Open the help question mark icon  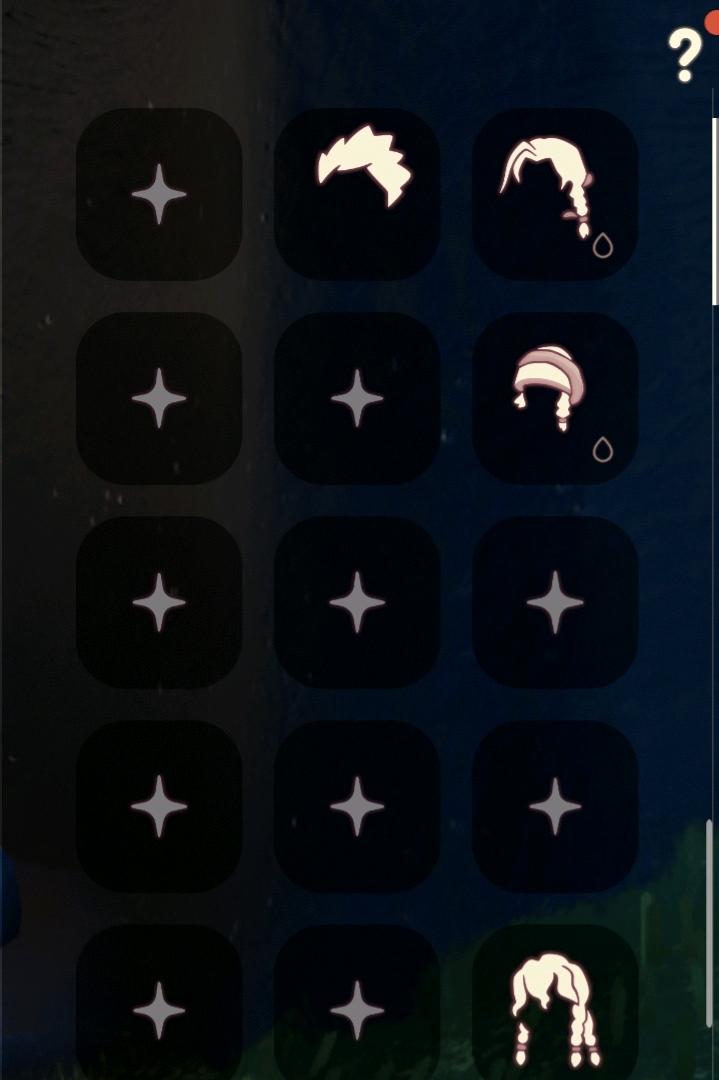click(x=685, y=54)
